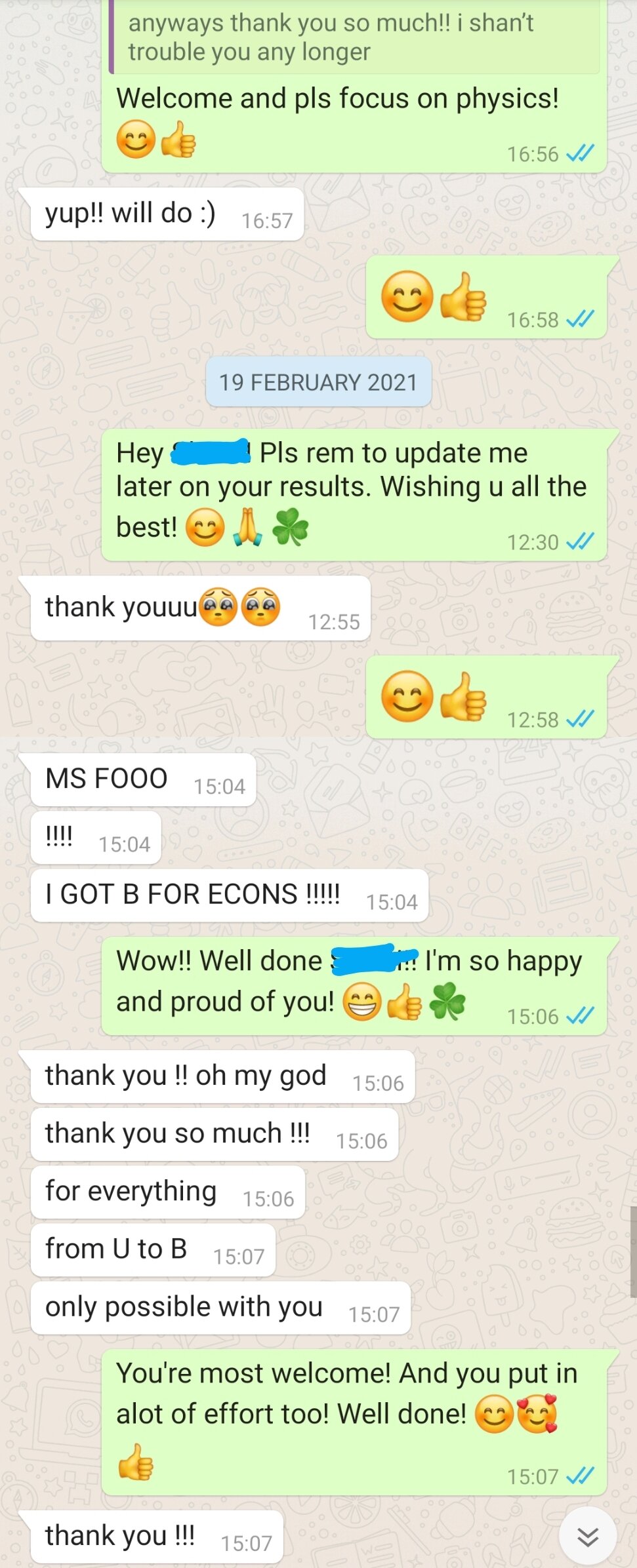Jump to latest messages with down arrows button
This screenshot has width=637, height=1568.
pyautogui.click(x=587, y=1535)
